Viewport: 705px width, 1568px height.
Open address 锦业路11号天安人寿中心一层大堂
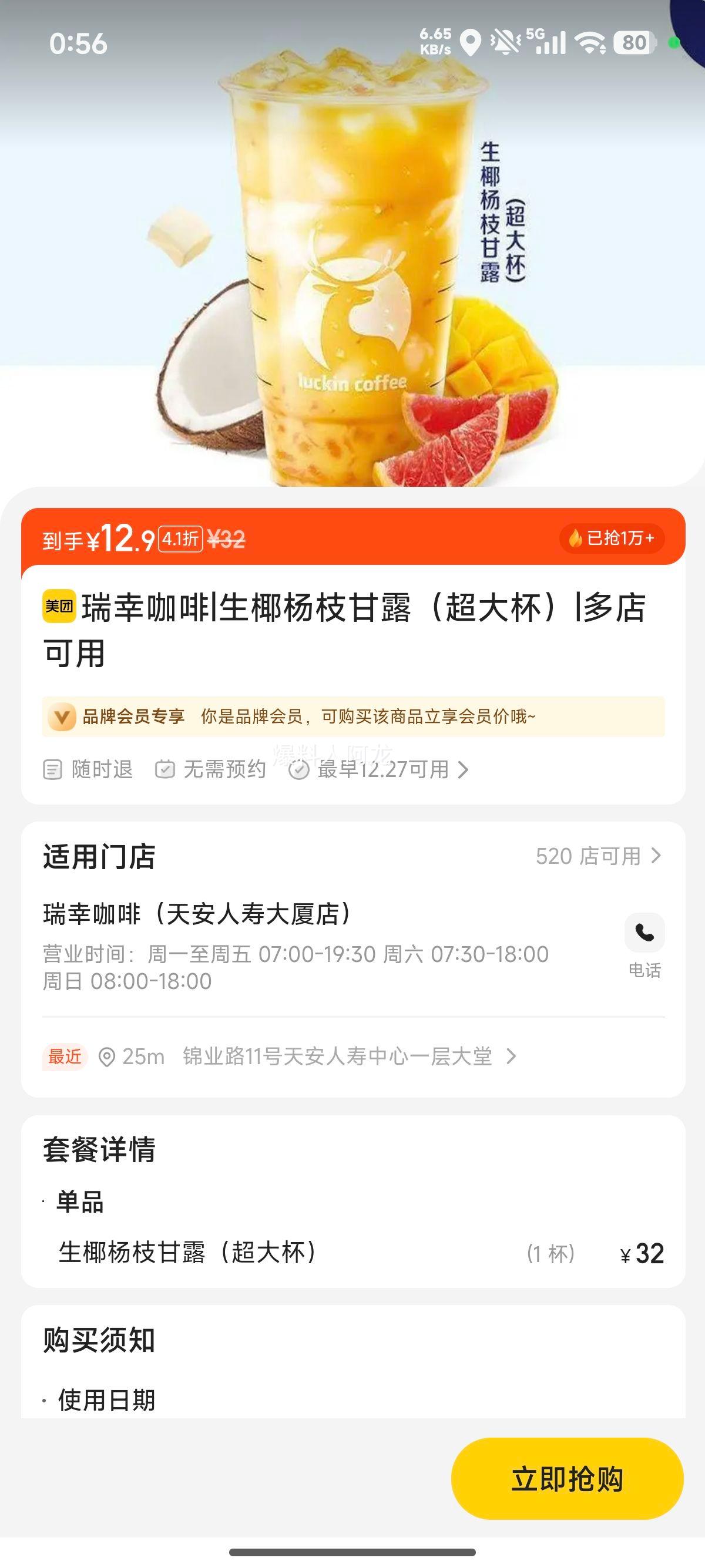[338, 1056]
